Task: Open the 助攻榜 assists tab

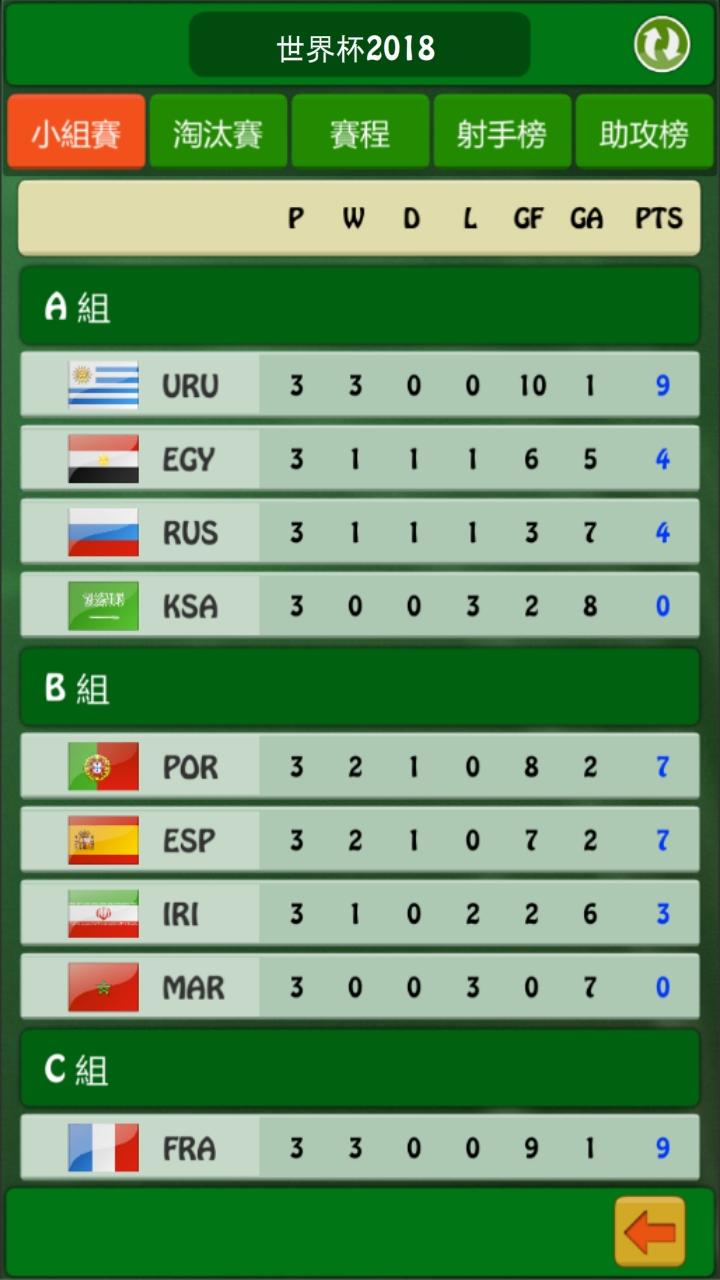Action: (x=644, y=132)
